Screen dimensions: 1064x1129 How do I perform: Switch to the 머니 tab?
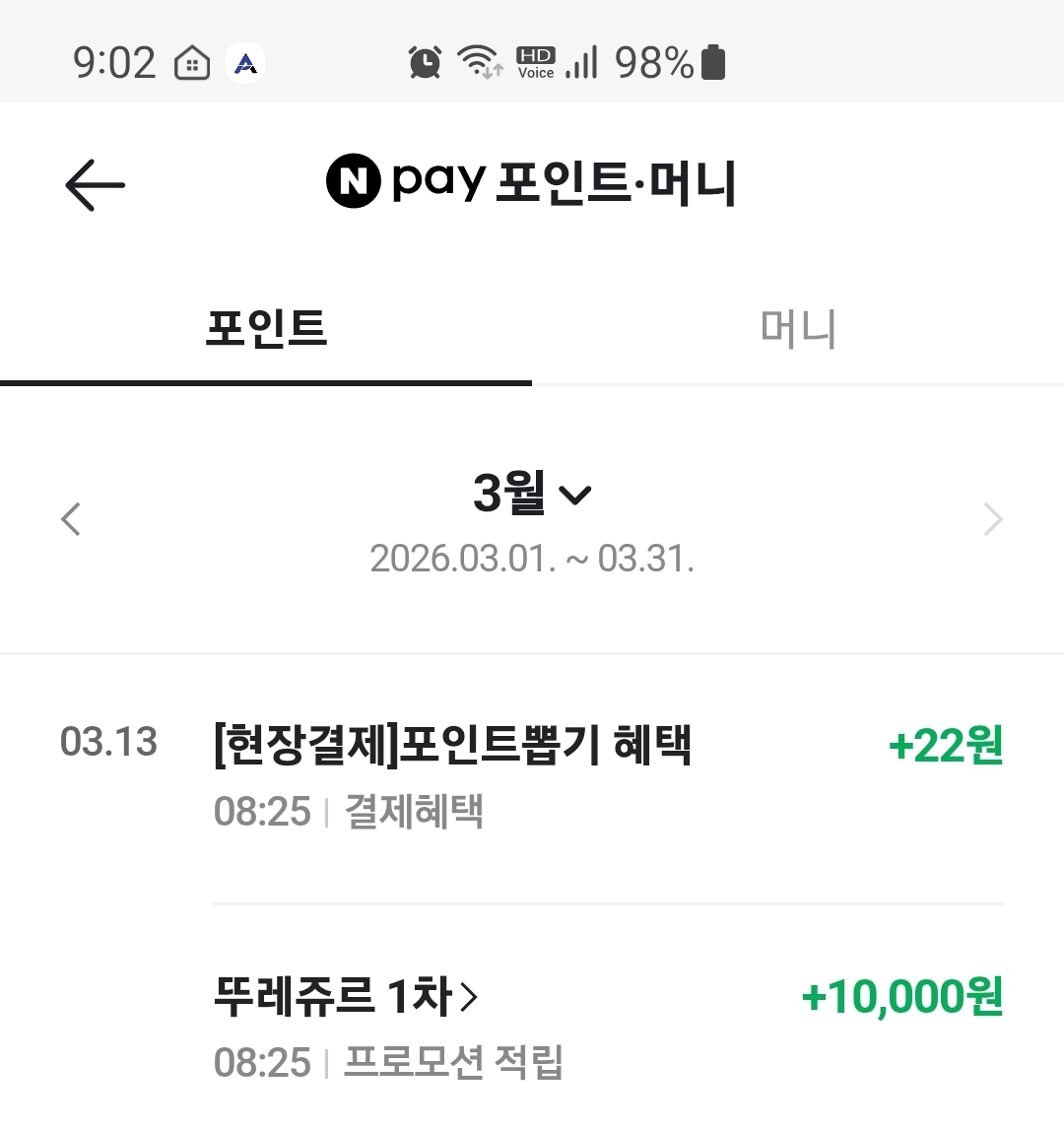798,329
